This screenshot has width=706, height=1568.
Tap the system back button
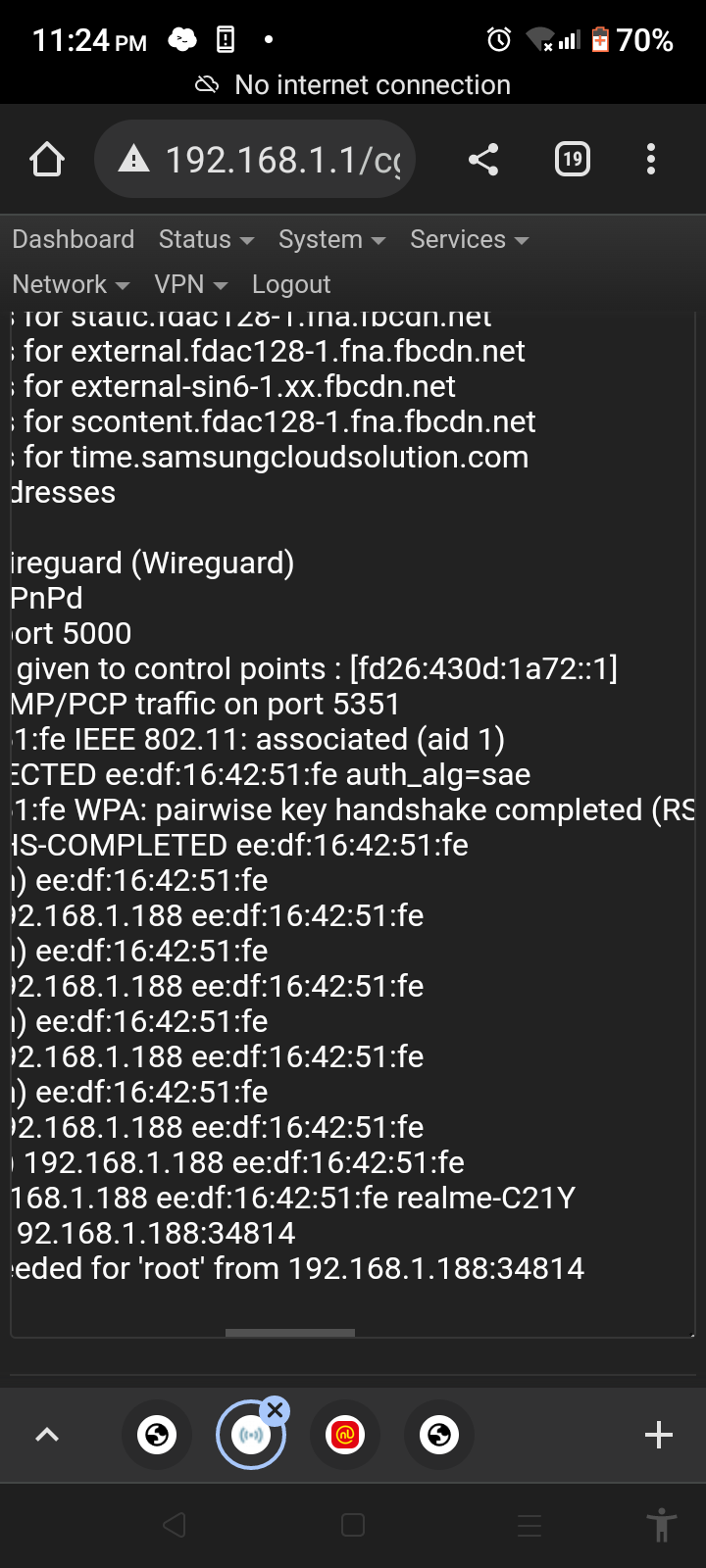click(175, 1525)
